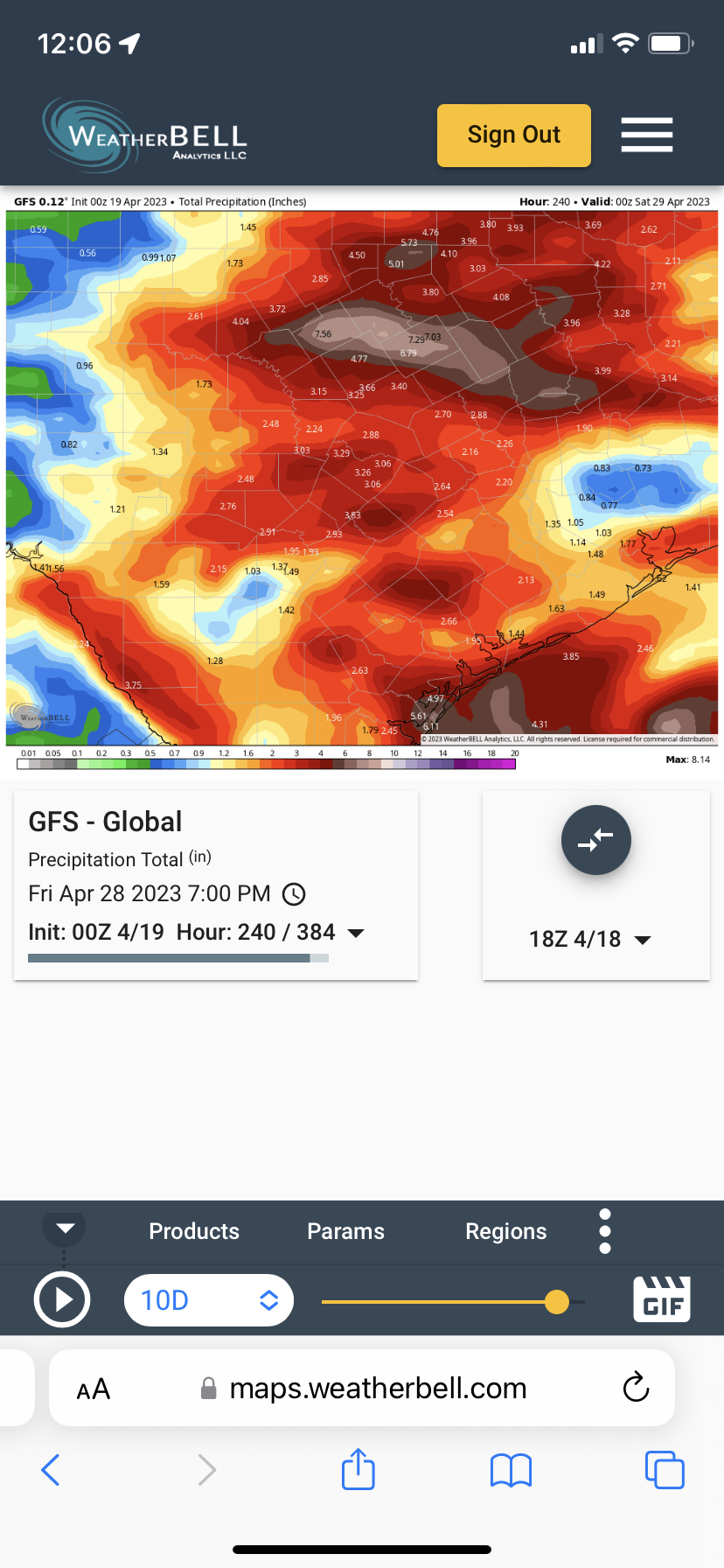Image resolution: width=724 pixels, height=1568 pixels.
Task: Open the hamburger navigation menu
Action: [646, 135]
